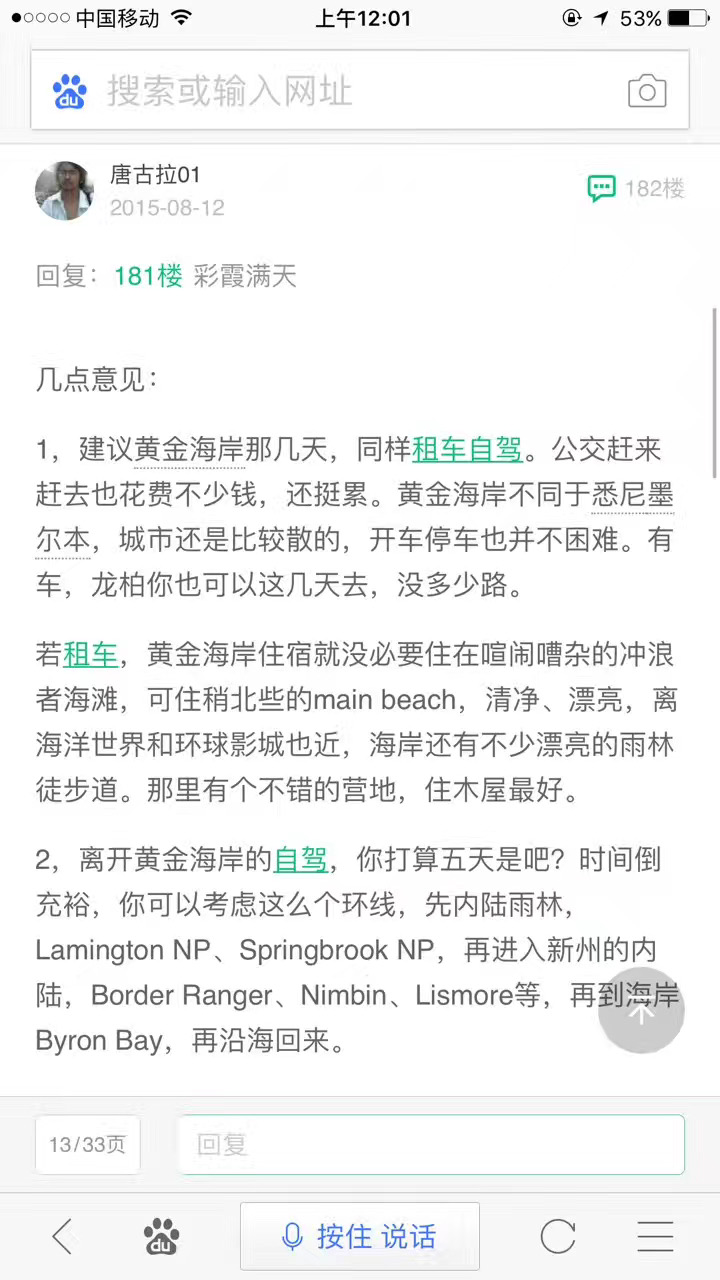This screenshot has height=1280, width=720.
Task: Open the 租车自驾 link
Action: coord(467,450)
